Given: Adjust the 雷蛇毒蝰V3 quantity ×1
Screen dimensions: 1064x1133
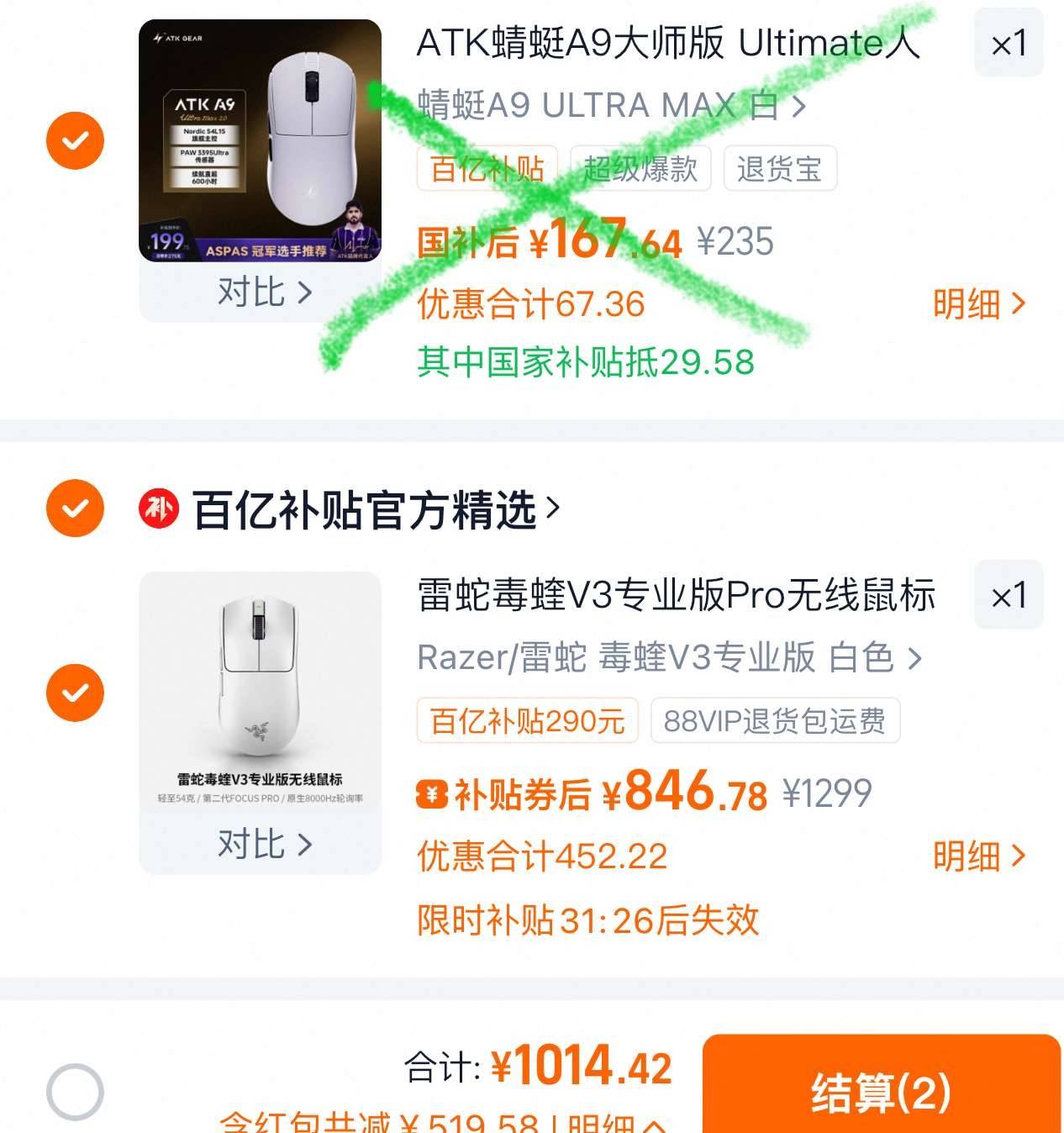Looking at the screenshot, I should [1009, 595].
